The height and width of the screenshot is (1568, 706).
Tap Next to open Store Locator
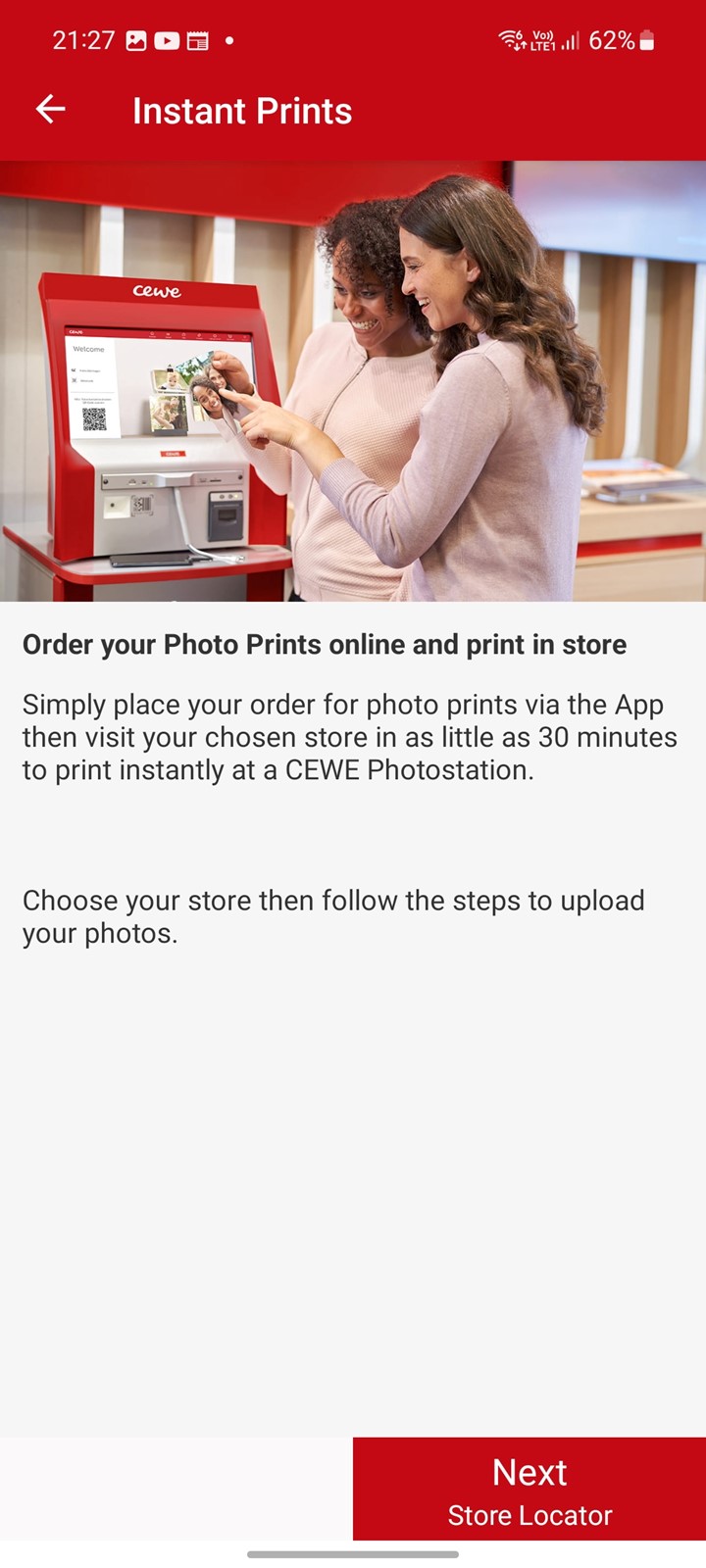click(x=529, y=1490)
